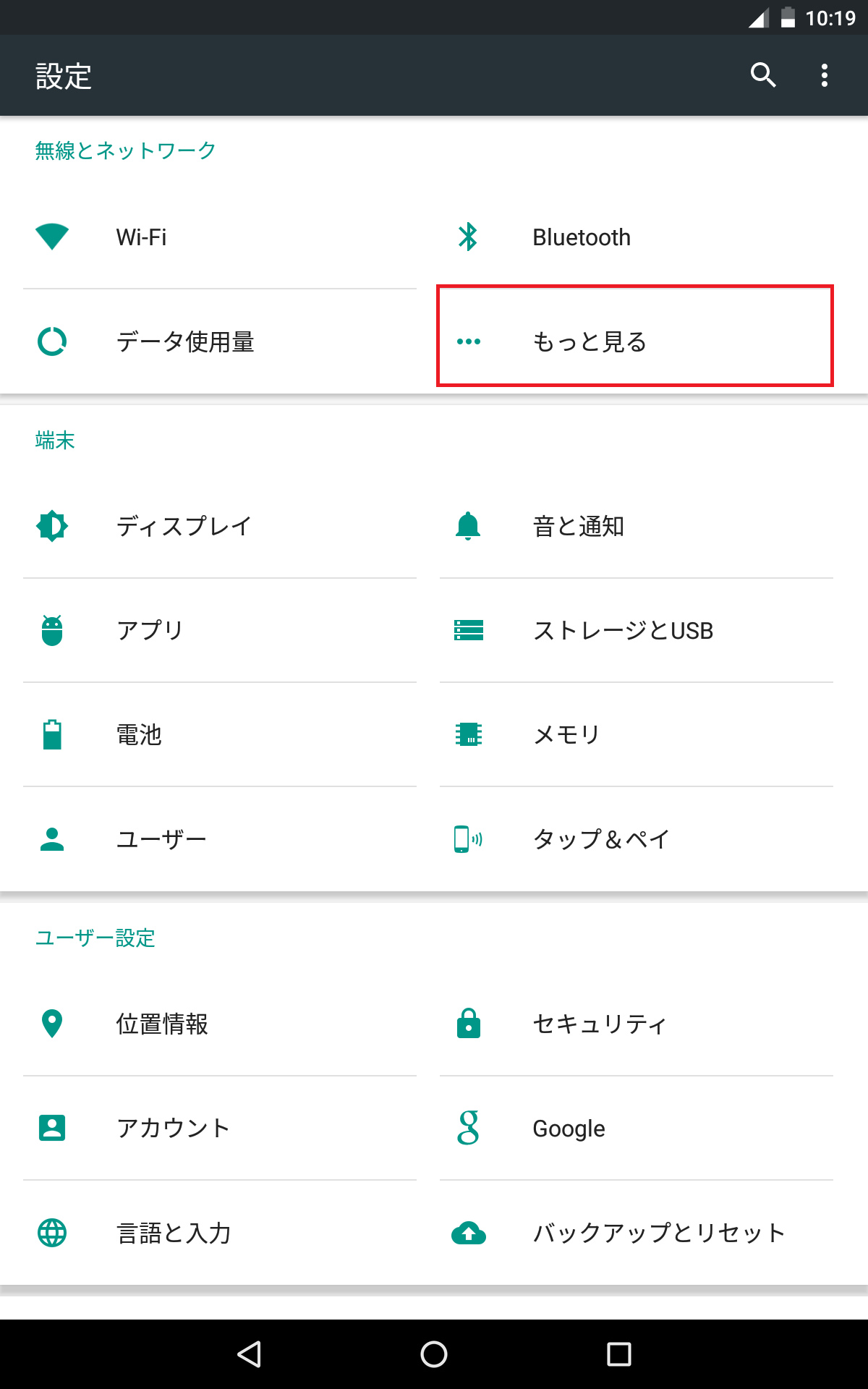
Task: Click the 位置情報 location pin icon
Action: [51, 1023]
